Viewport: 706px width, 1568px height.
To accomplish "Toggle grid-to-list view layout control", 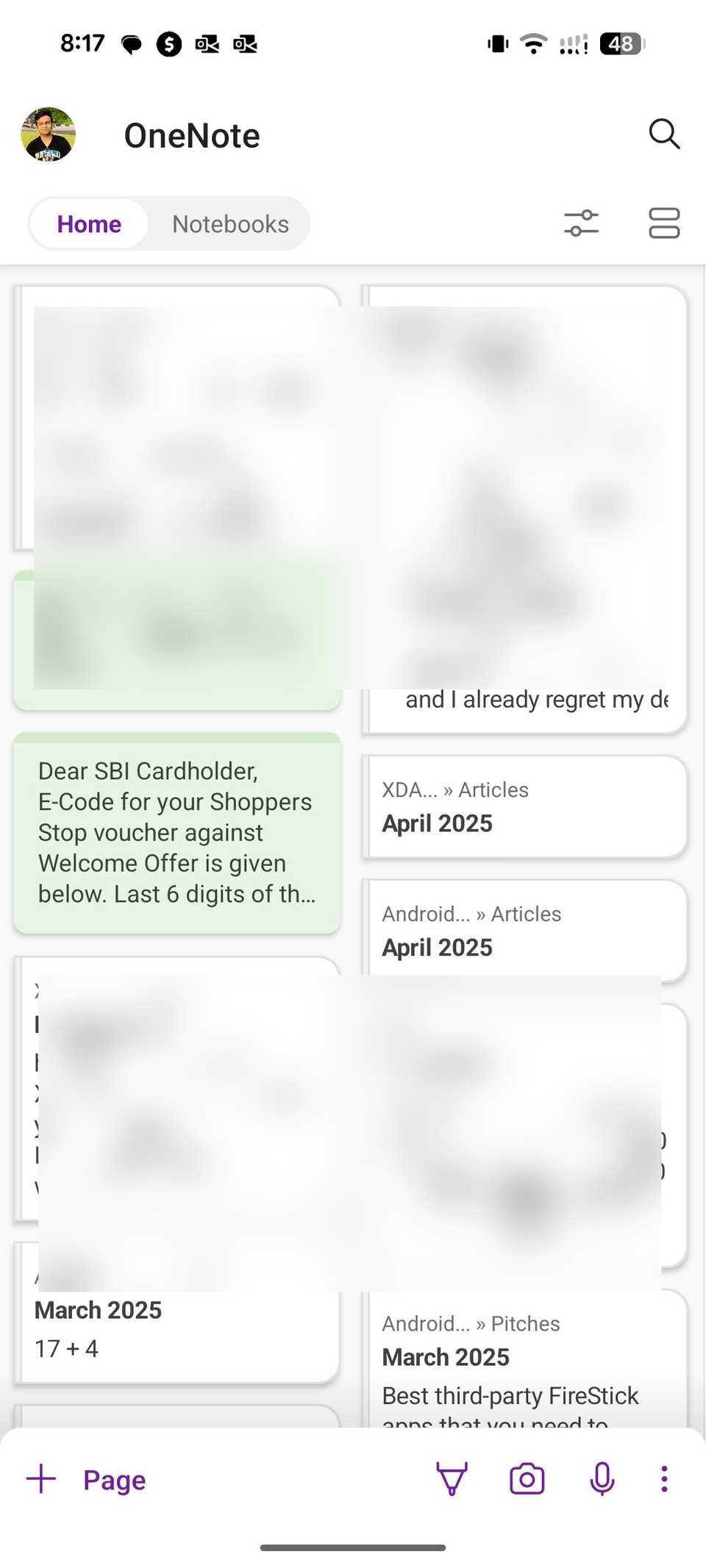I will [663, 223].
